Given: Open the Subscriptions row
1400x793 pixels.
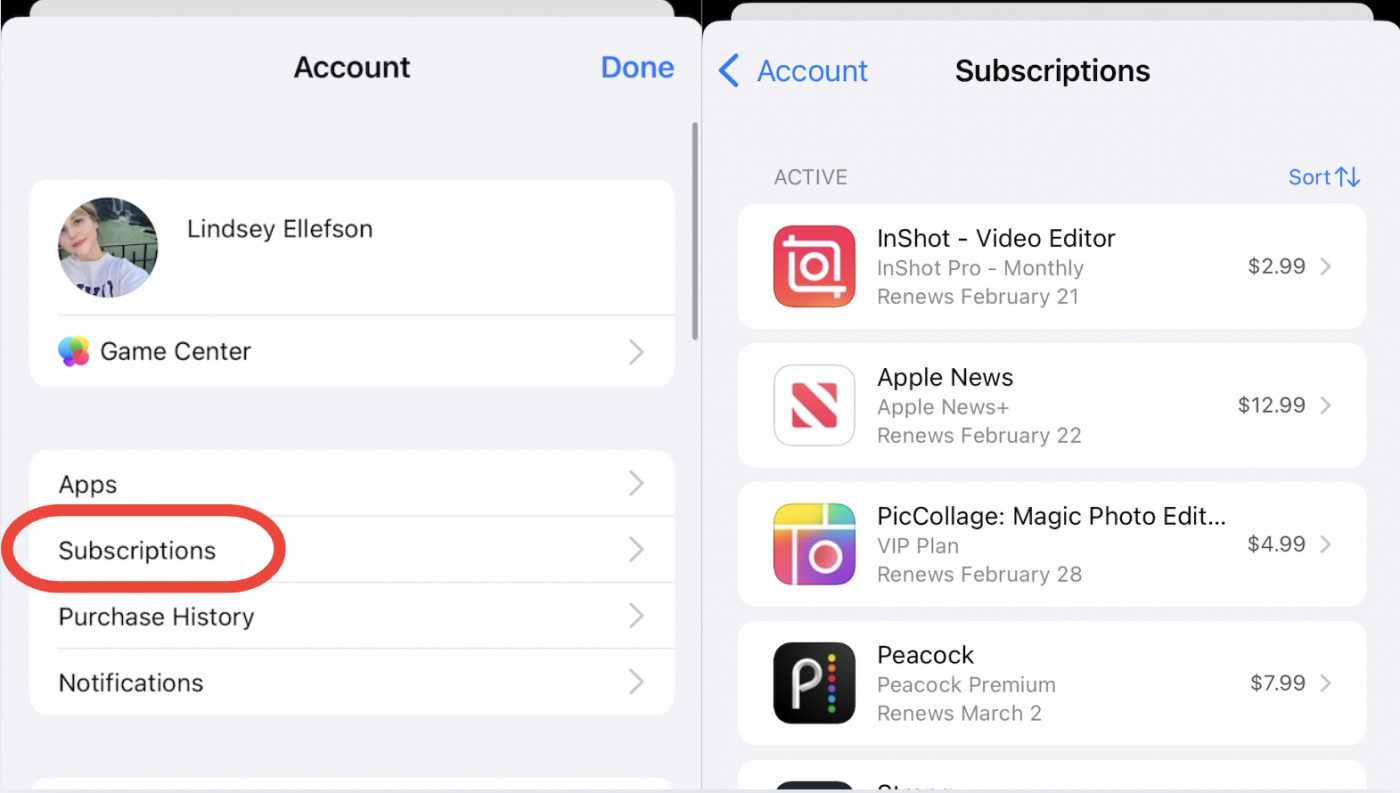Looking at the screenshot, I should (350, 550).
